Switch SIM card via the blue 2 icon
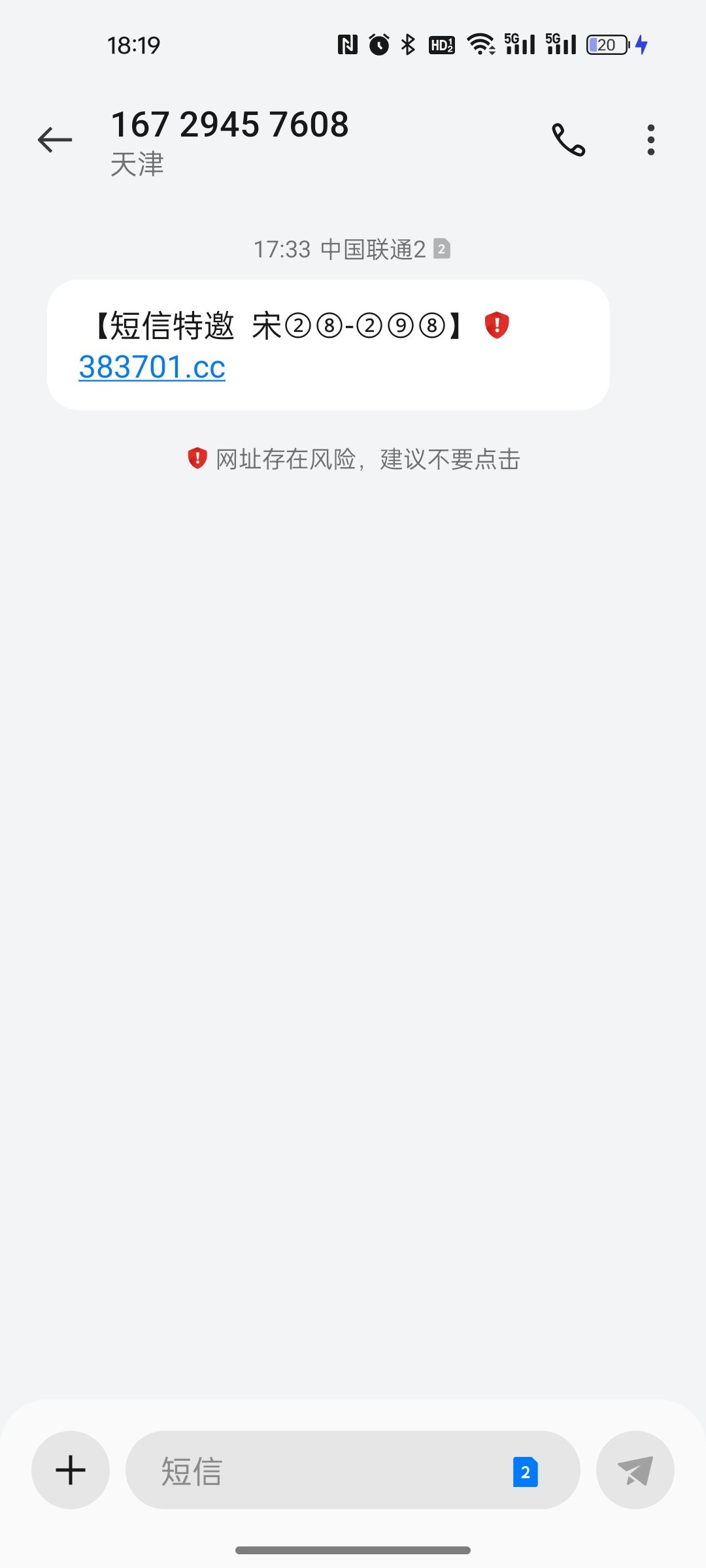Viewport: 706px width, 1568px height. tap(525, 1472)
